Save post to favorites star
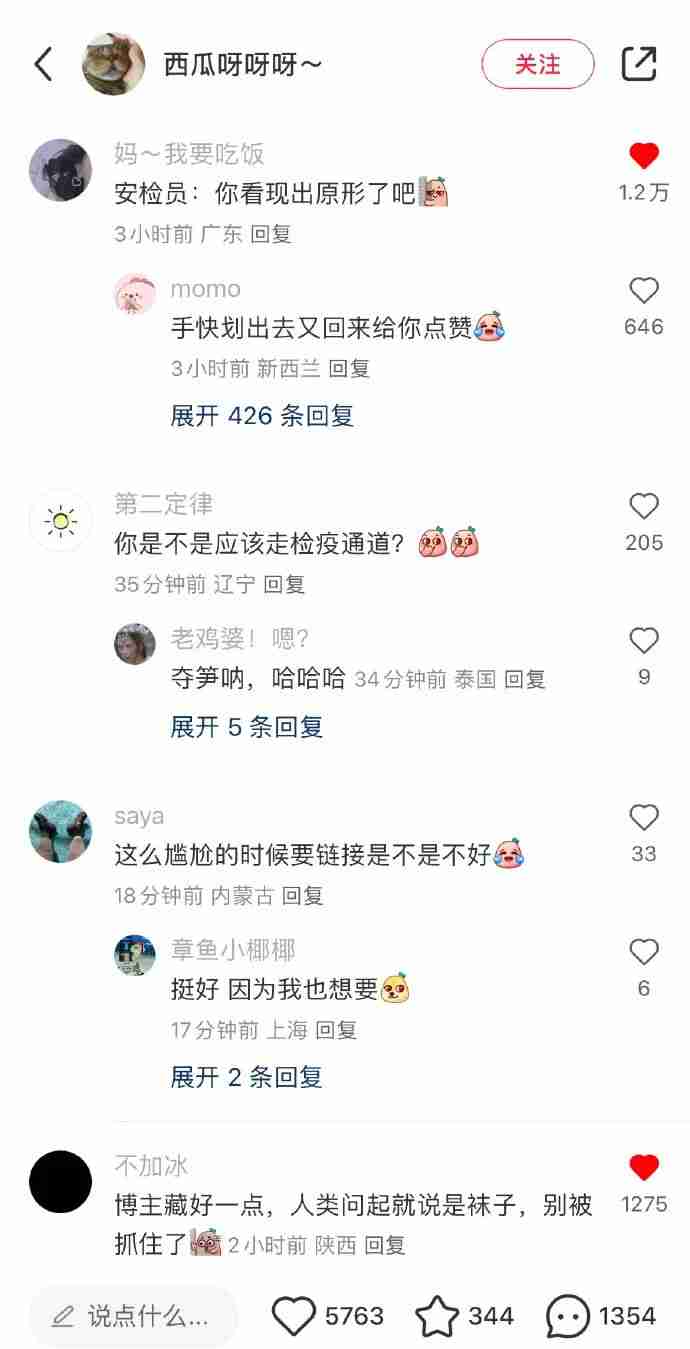Screen dimensions: 690x1349 pyautogui.click(x=437, y=1316)
